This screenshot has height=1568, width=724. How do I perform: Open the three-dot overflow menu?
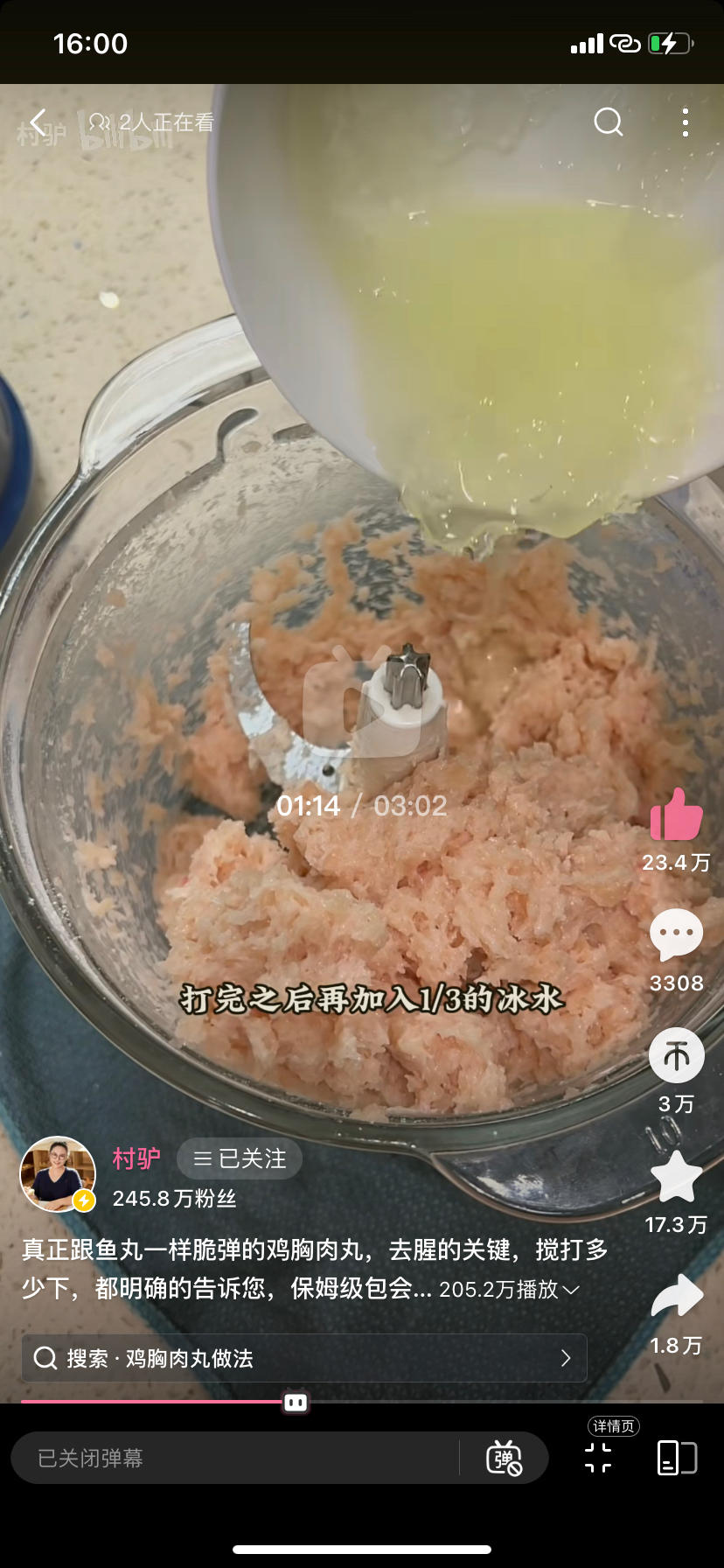[x=685, y=122]
